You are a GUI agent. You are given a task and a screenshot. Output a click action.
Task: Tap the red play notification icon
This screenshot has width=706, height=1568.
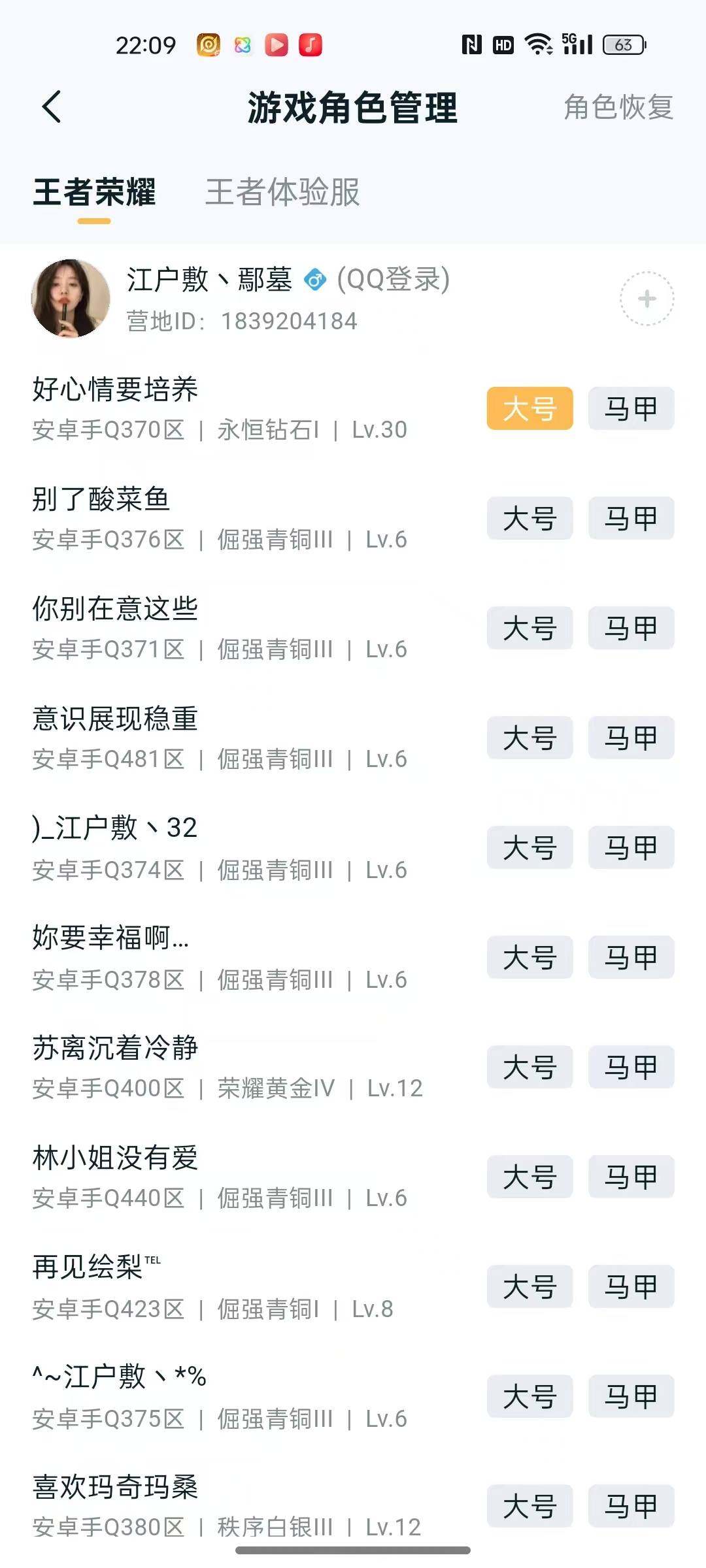point(277,43)
